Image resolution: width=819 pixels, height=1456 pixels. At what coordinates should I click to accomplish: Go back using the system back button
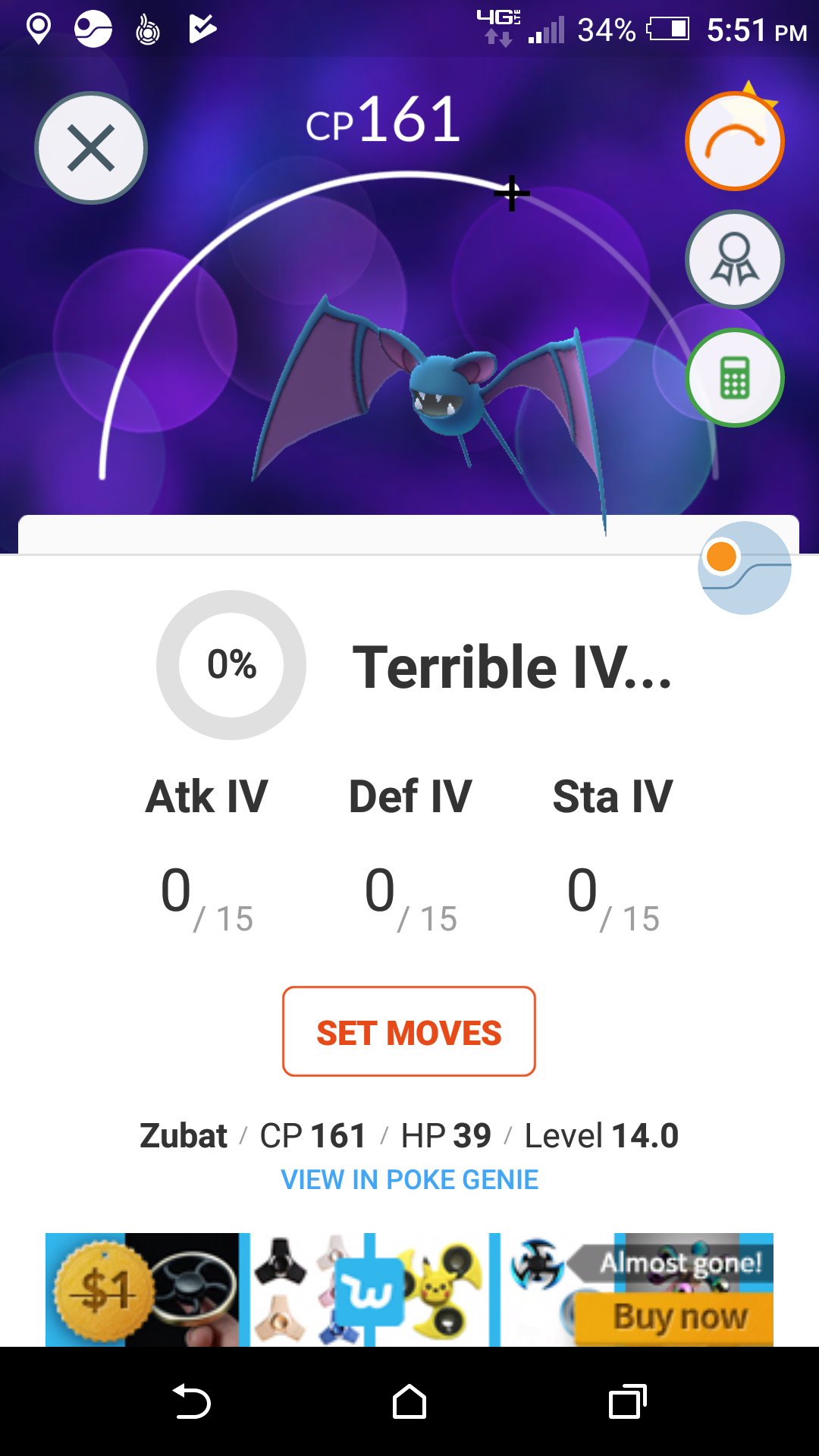(191, 1401)
